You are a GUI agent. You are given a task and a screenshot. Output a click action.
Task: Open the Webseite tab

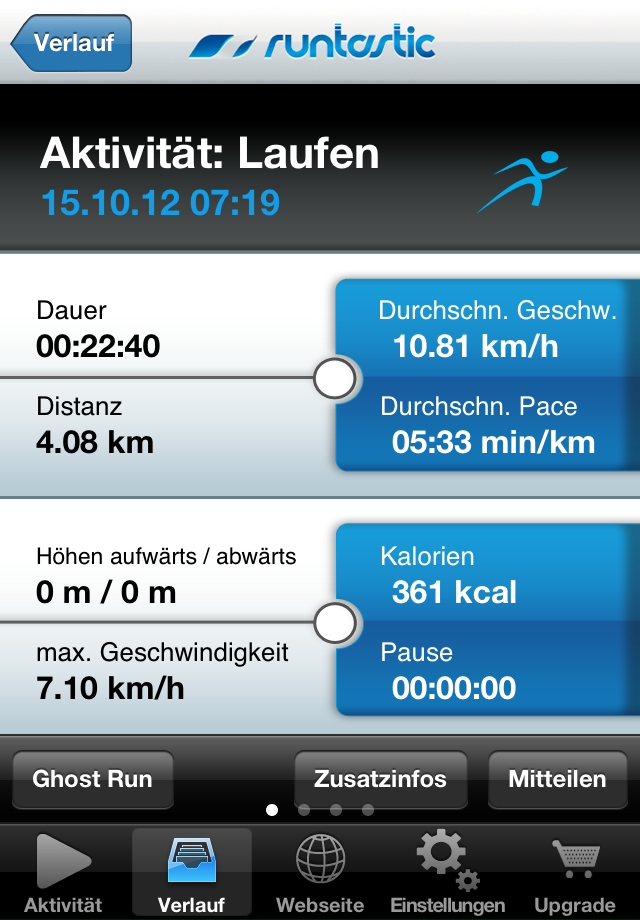[320, 872]
